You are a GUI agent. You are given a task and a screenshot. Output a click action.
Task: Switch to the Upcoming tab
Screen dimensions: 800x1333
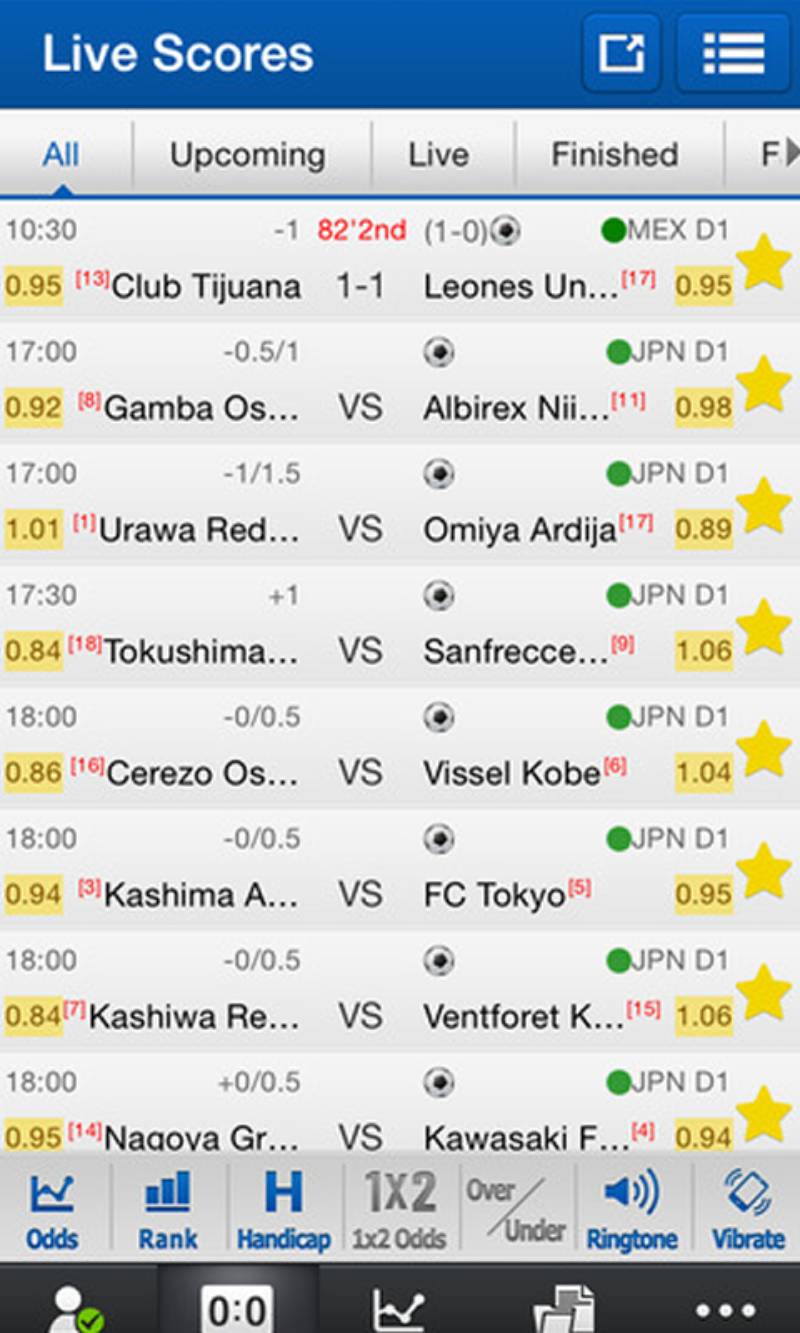pos(248,154)
